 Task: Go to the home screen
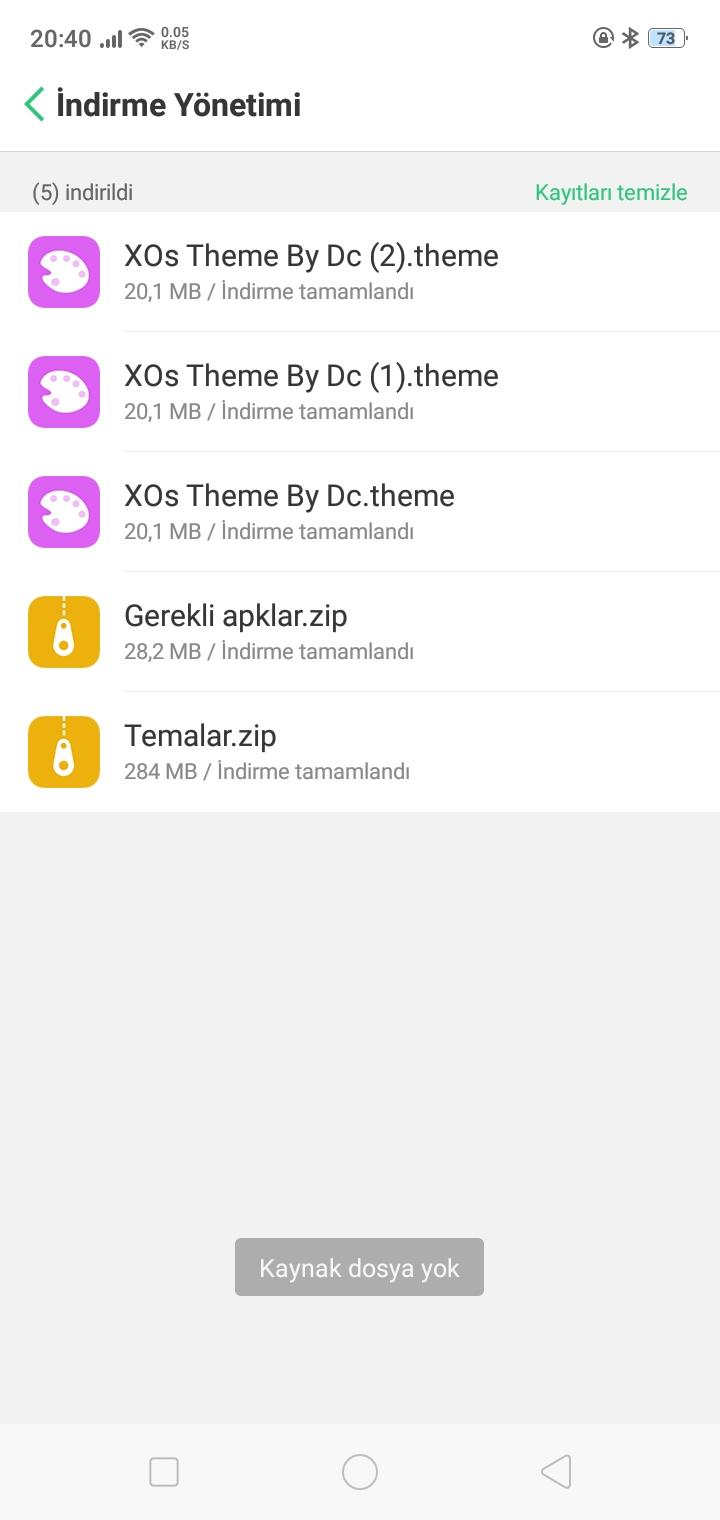tap(360, 1472)
